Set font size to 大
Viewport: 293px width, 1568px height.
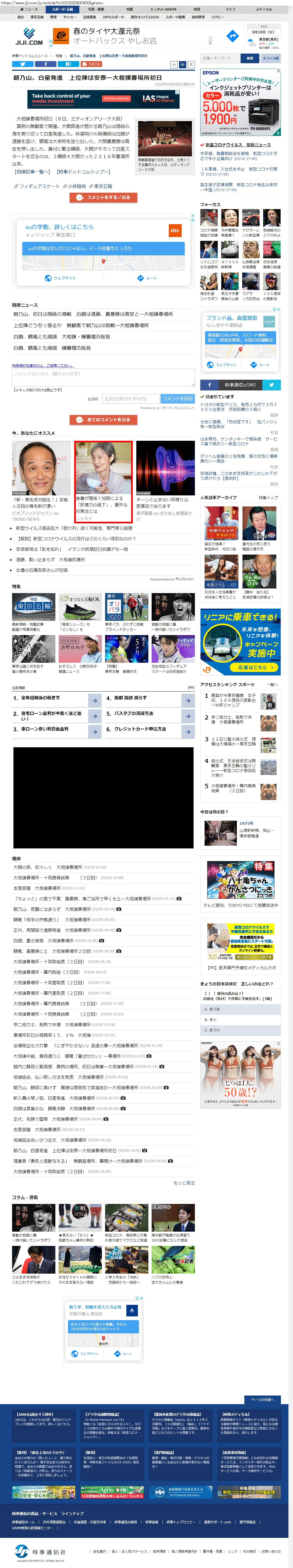(x=191, y=65)
